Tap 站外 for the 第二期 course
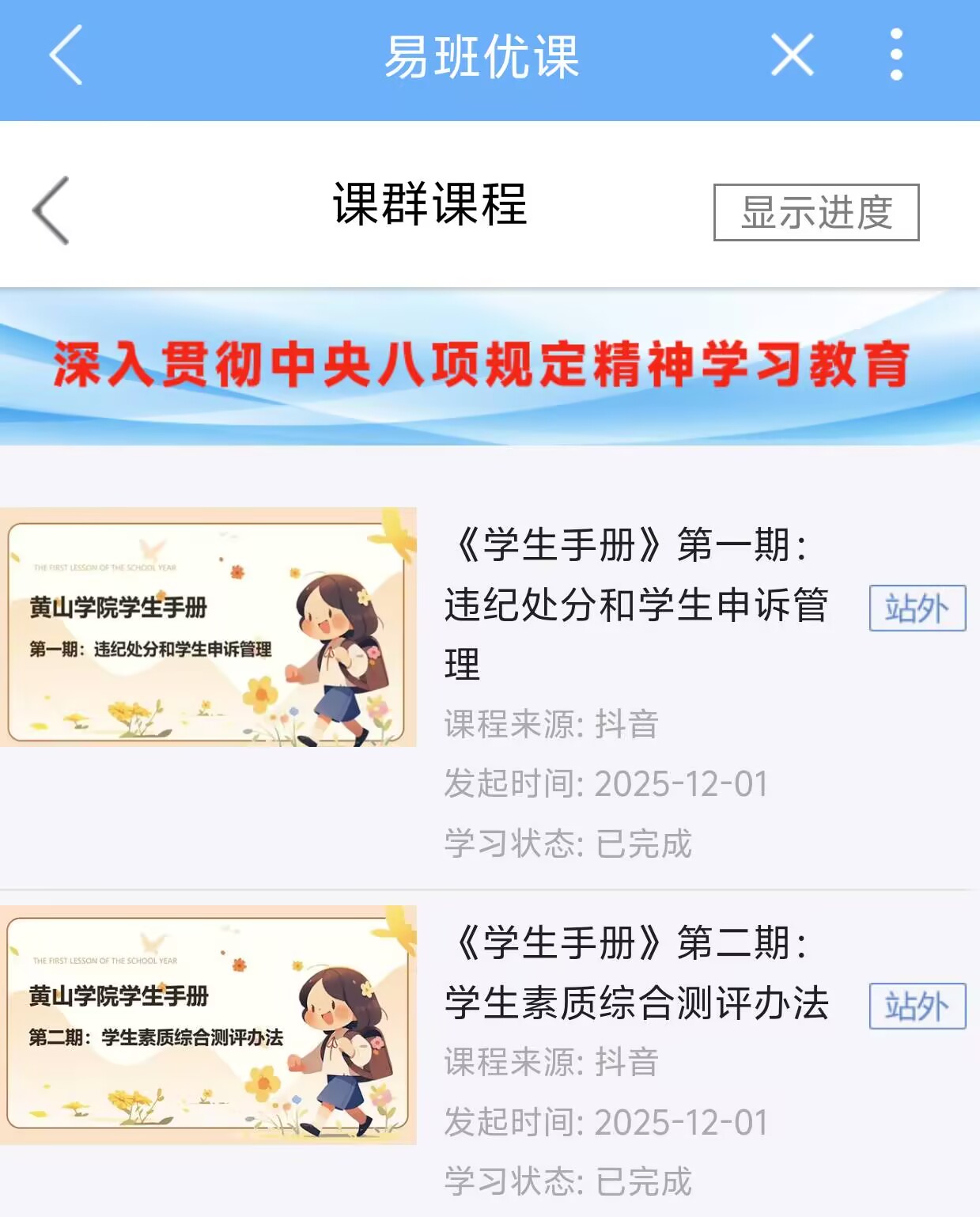 [917, 1006]
